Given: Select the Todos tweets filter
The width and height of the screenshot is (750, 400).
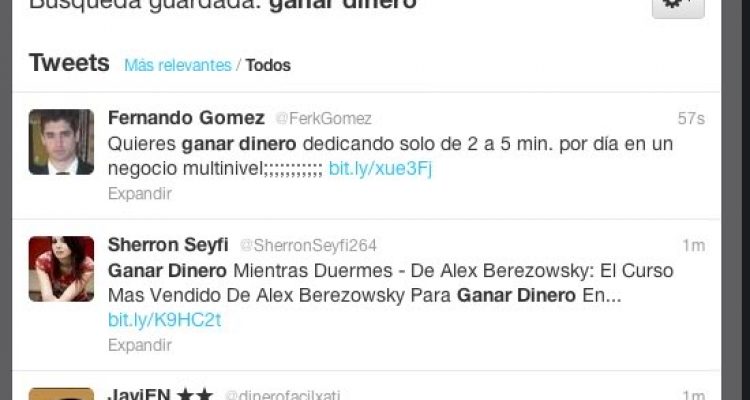Looking at the screenshot, I should pos(268,65).
